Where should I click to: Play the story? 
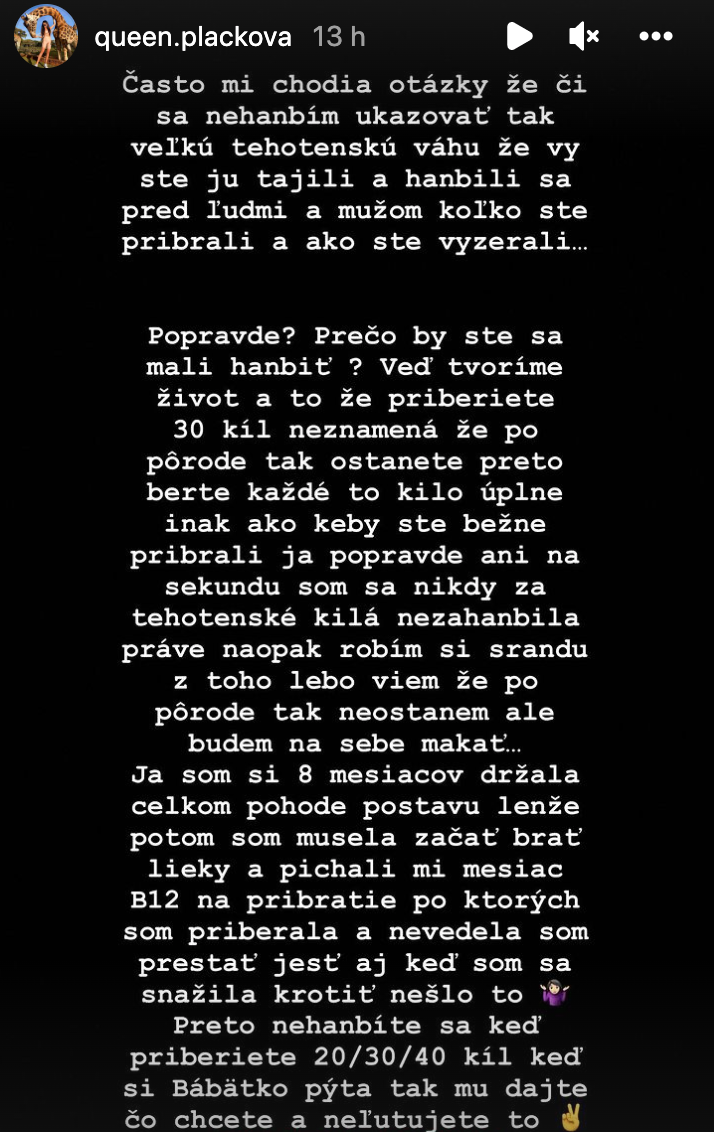519,37
